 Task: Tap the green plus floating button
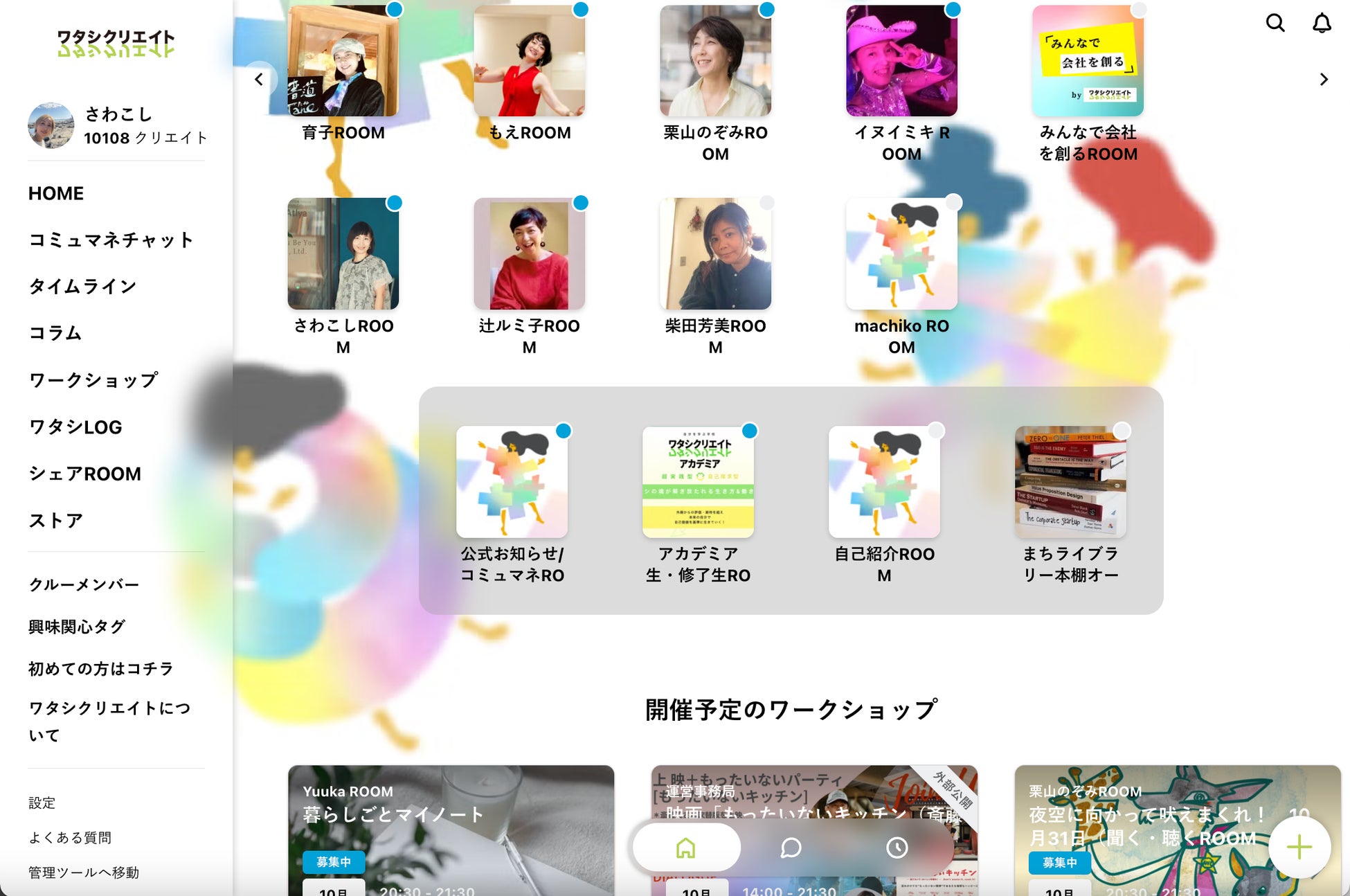tap(1299, 847)
